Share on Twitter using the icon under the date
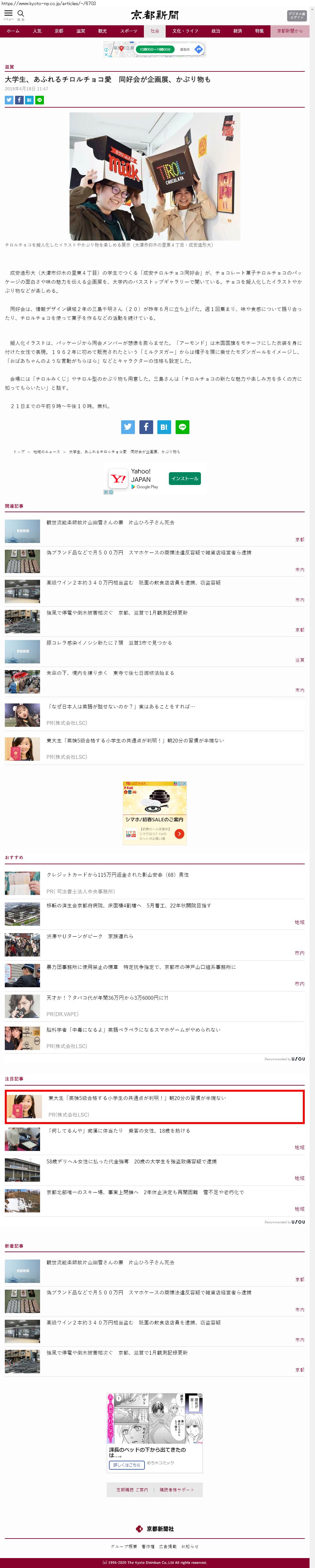 [x=9, y=100]
